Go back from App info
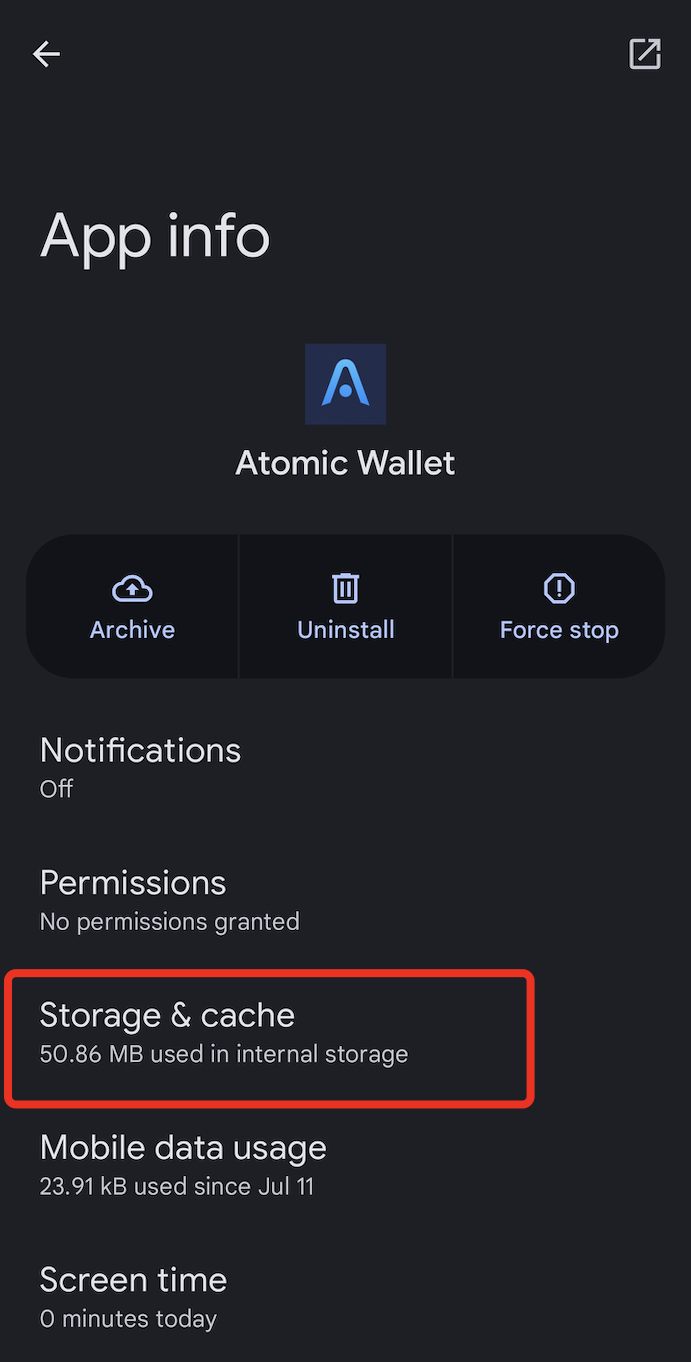The height and width of the screenshot is (1362, 691). 46,54
